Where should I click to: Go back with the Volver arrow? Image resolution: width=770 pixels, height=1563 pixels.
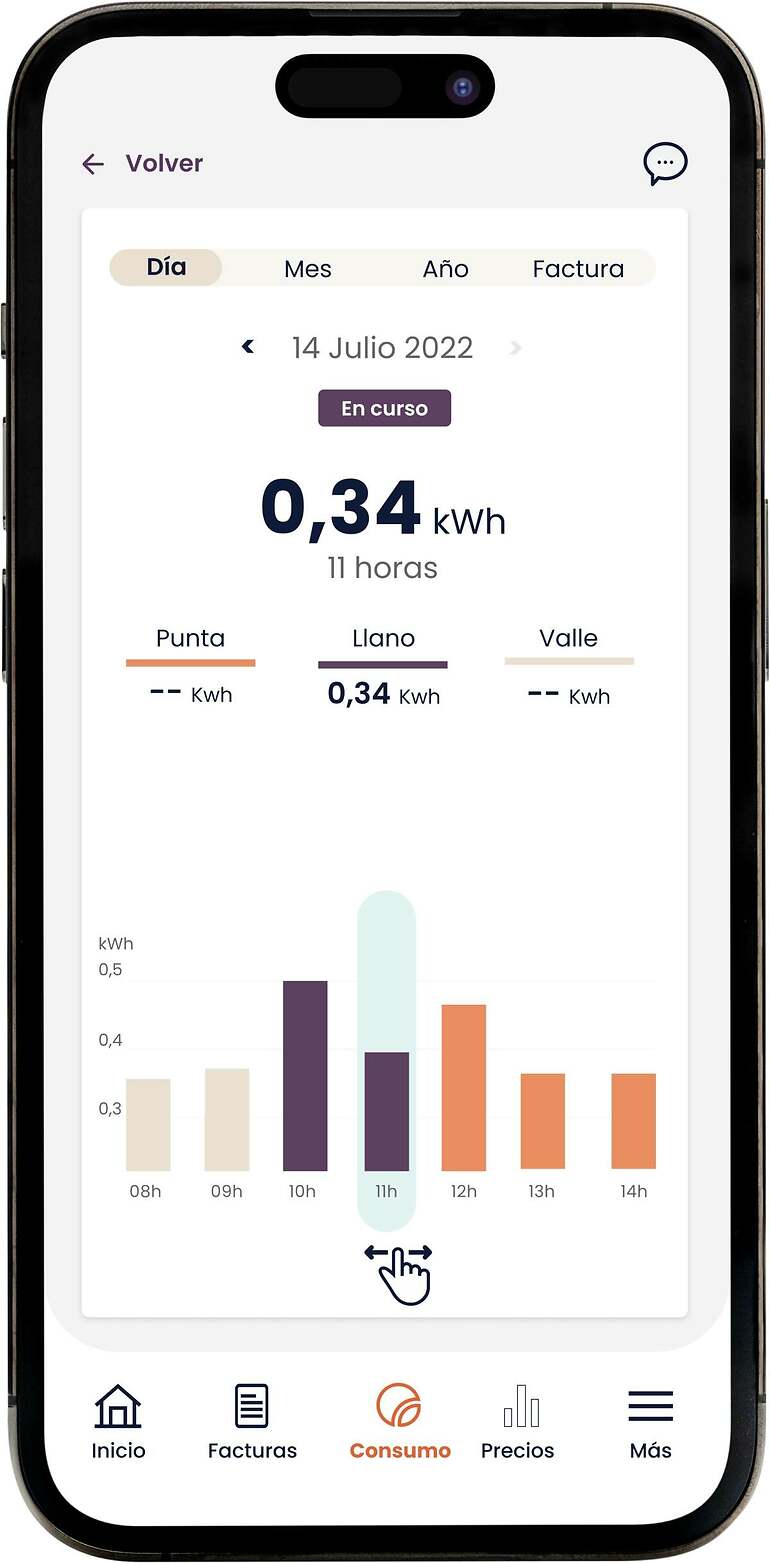point(93,164)
